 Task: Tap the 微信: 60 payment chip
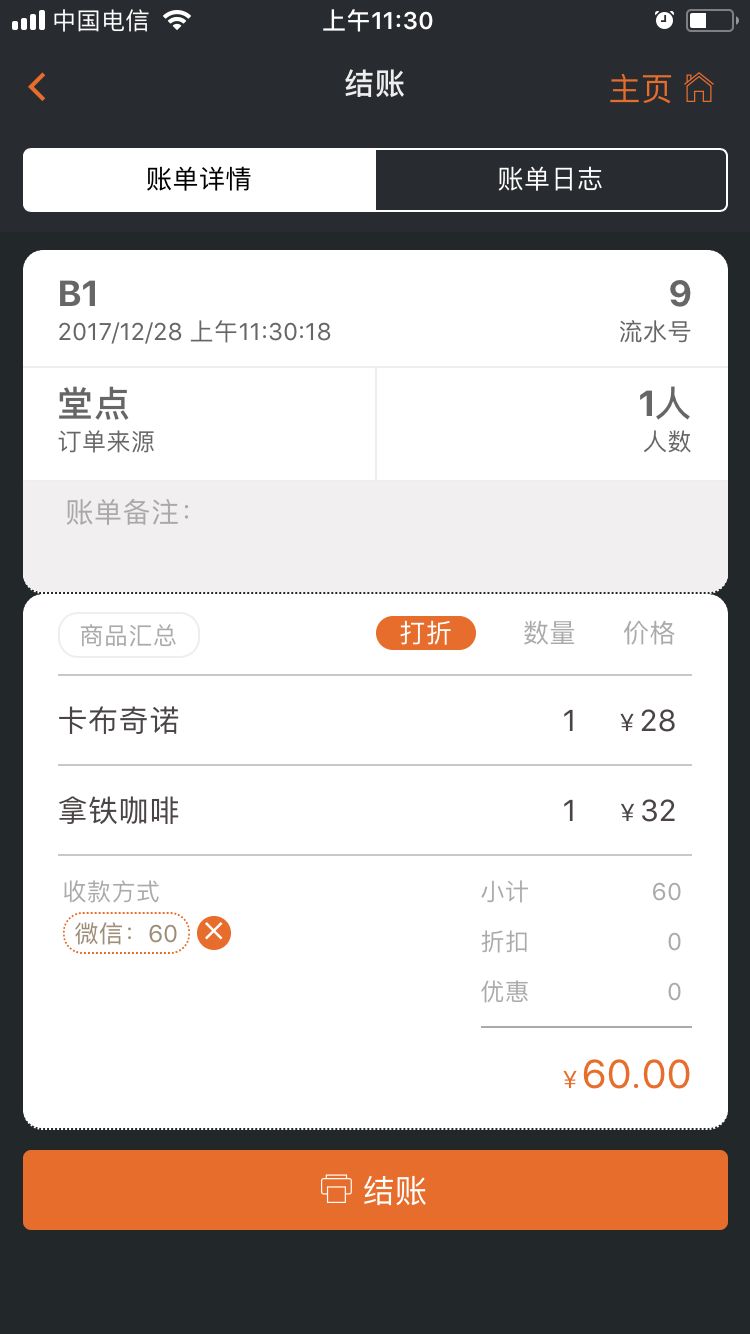pyautogui.click(x=126, y=934)
